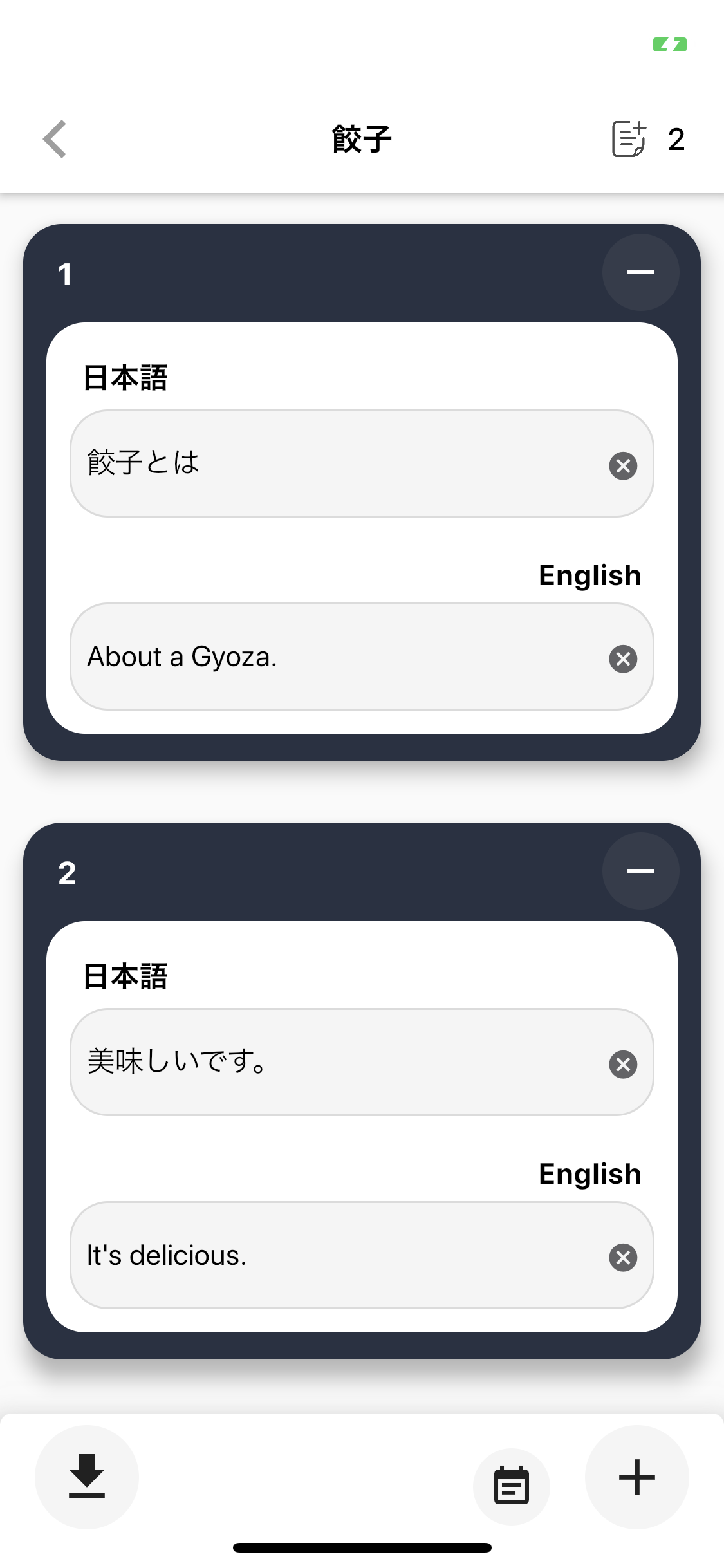Screen dimensions: 724x1568
Task: Tap the back chevron at the top left
Action: 55,139
